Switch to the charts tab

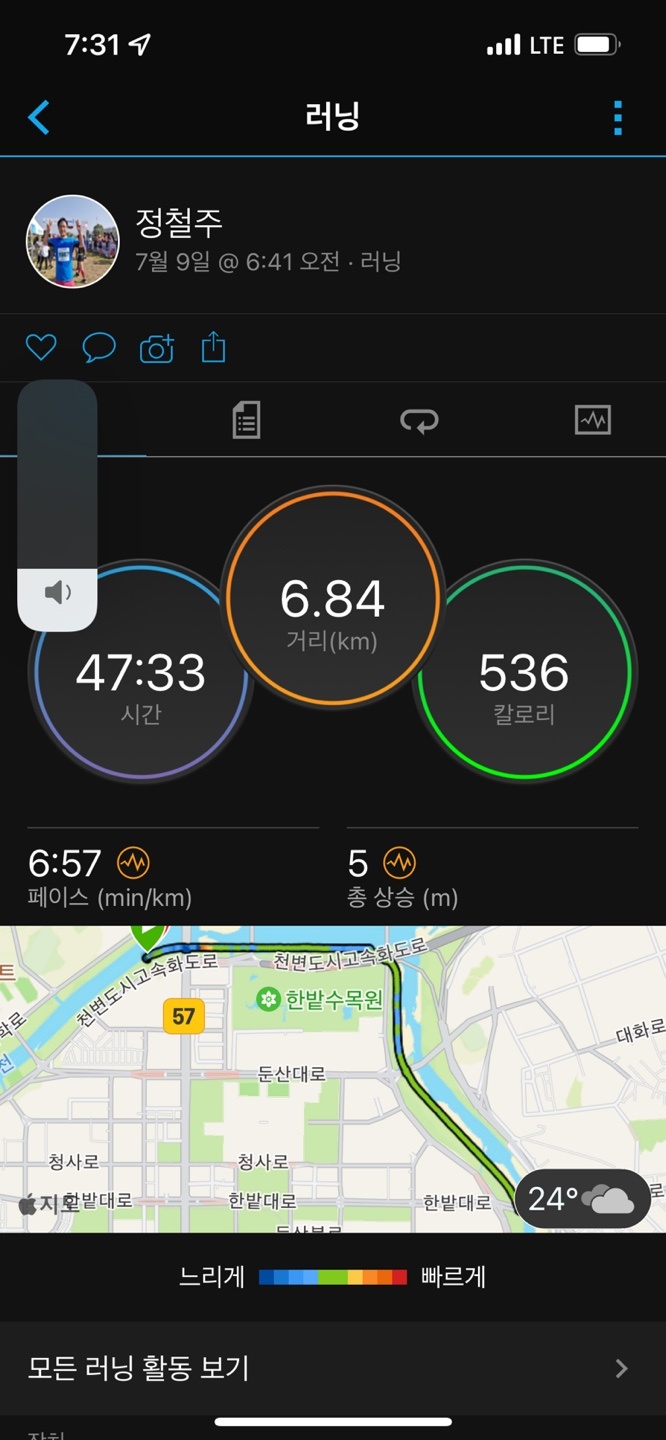coord(592,420)
